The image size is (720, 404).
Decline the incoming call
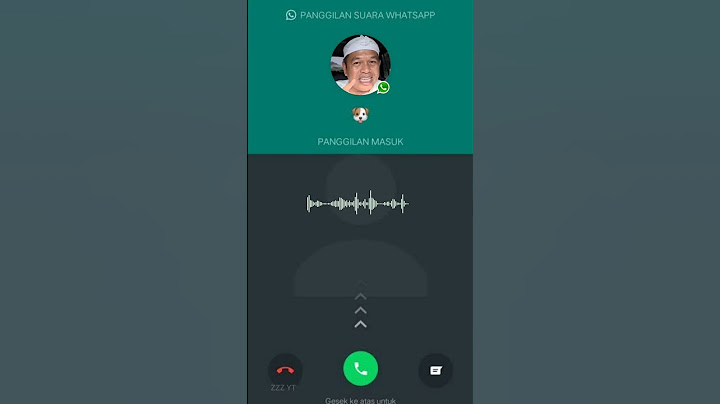click(x=285, y=369)
